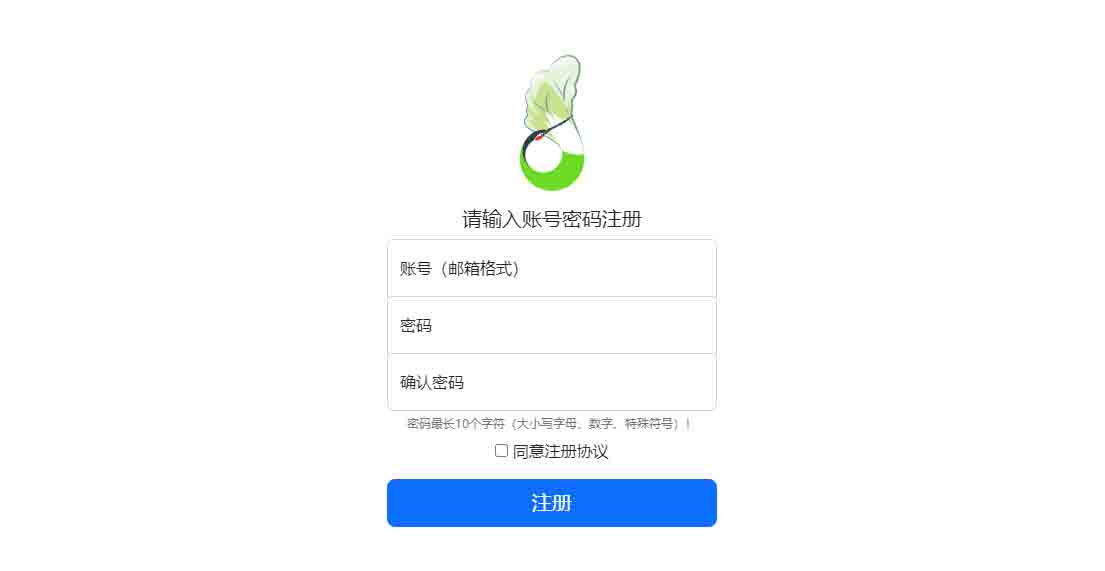This screenshot has height=571, width=1105.
Task: Check the 同意注册协议 checkbox
Action: [502, 451]
